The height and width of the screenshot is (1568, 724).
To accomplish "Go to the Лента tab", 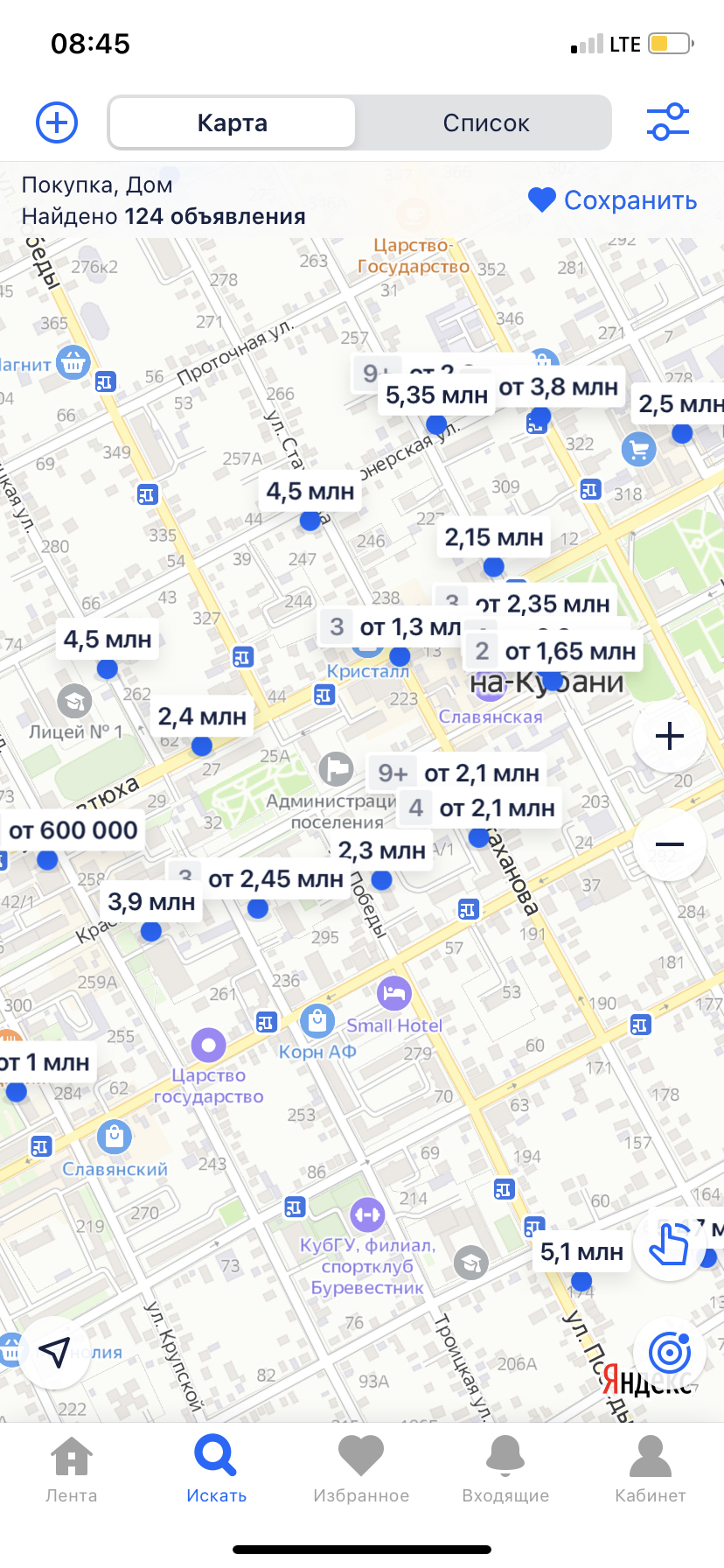I will click(72, 1470).
